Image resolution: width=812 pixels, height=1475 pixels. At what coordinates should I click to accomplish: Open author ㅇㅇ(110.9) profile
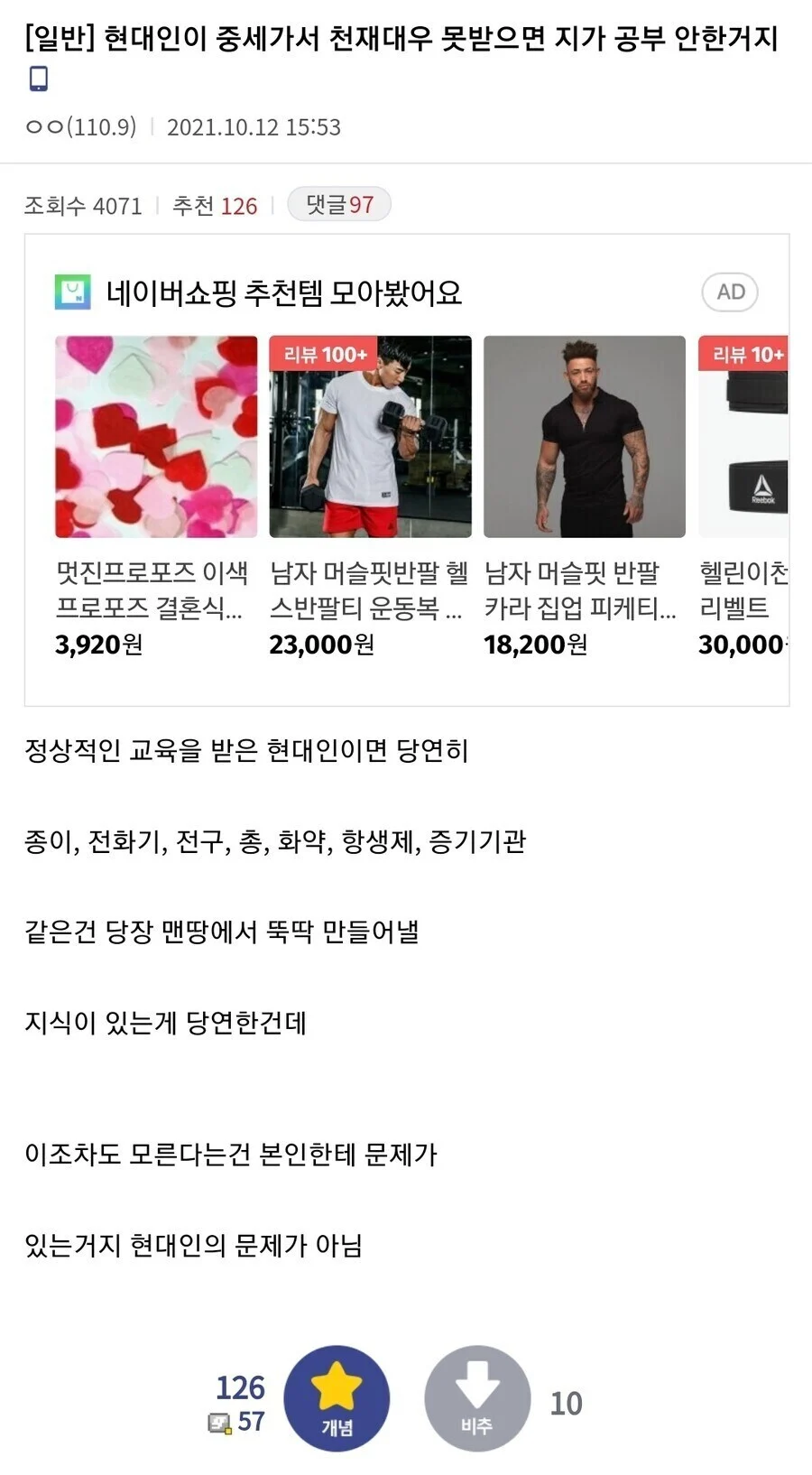click(x=81, y=127)
